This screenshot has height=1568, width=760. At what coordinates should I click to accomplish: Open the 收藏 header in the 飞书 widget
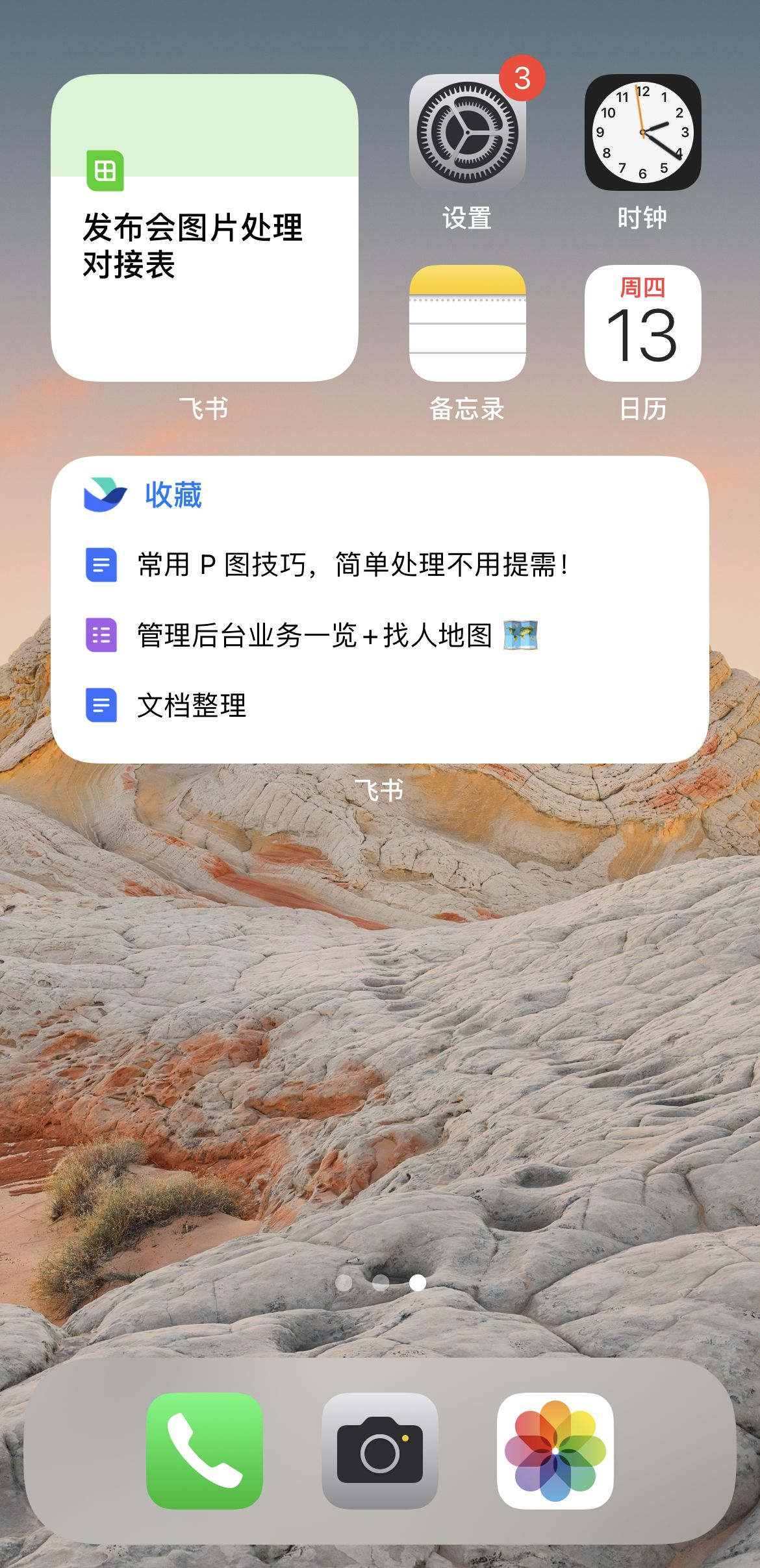pyautogui.click(x=173, y=495)
